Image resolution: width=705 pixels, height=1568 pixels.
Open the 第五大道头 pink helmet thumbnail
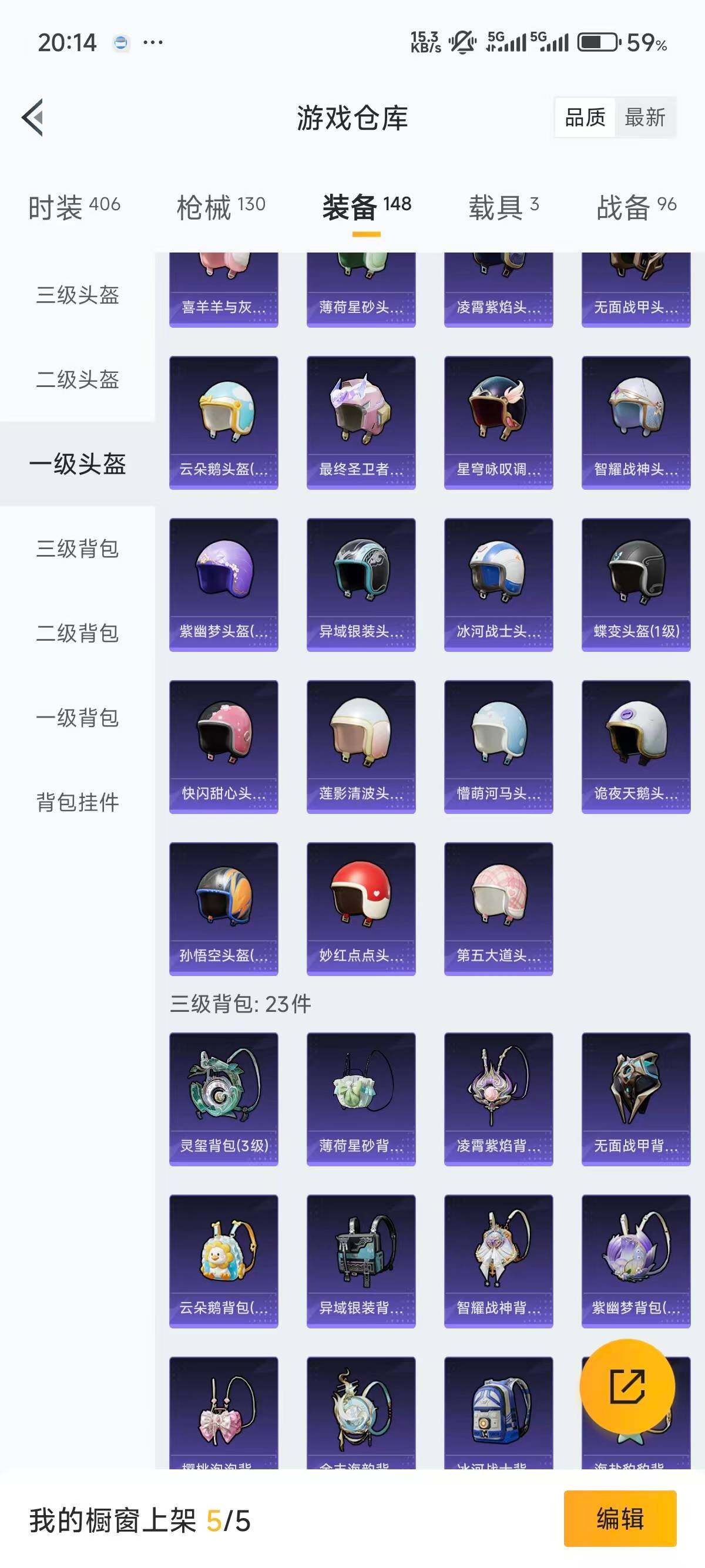[x=499, y=907]
